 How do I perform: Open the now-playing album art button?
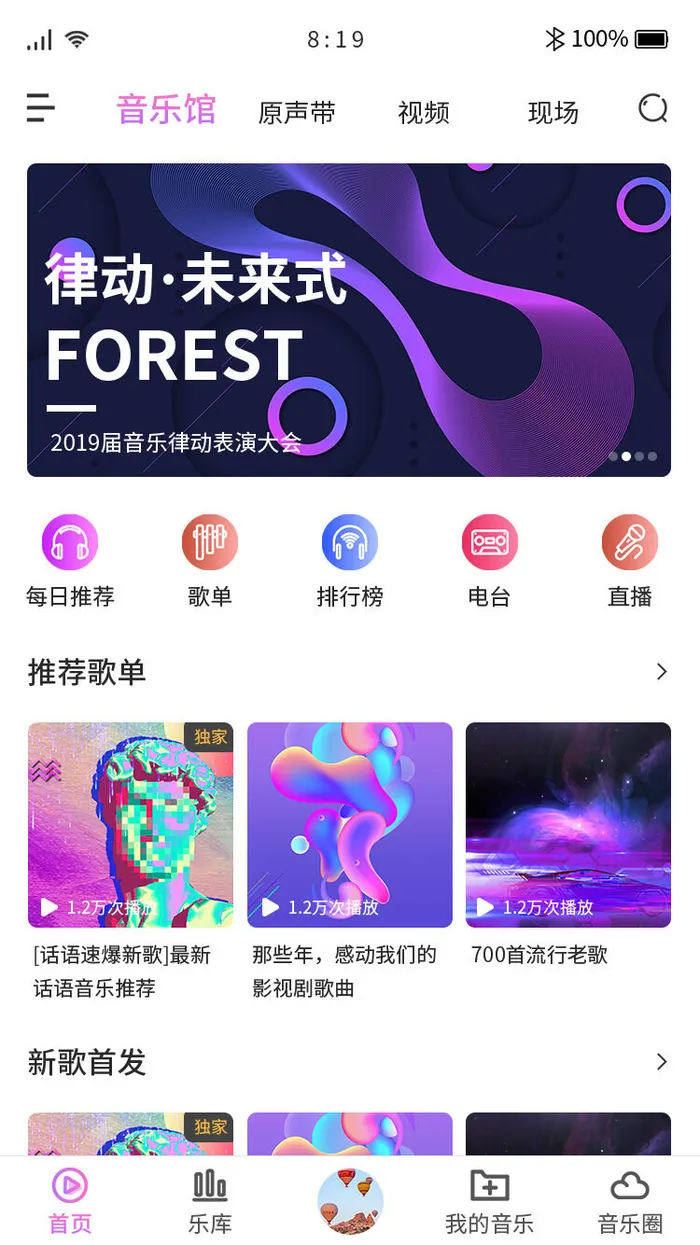coord(350,1200)
